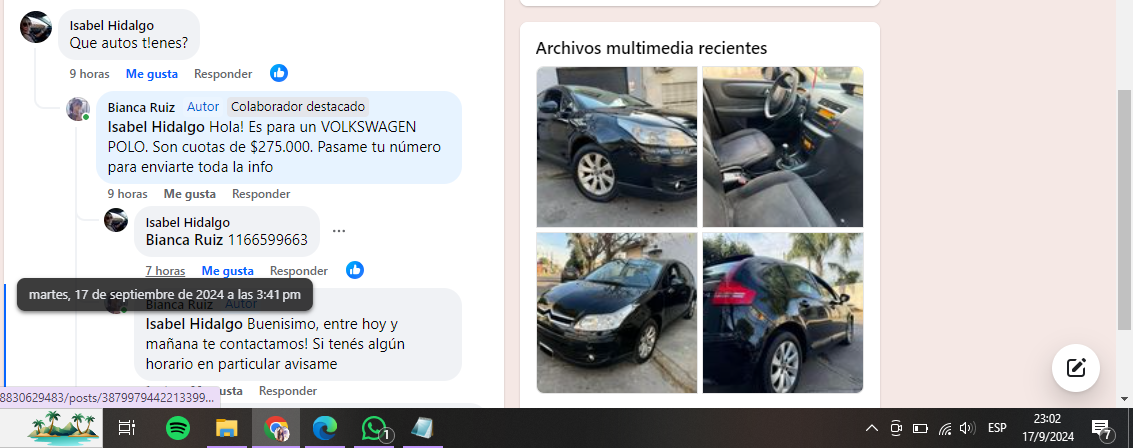The width and height of the screenshot is (1133, 448).
Task: Open Windows notification center icon
Action: (x=1101, y=428)
